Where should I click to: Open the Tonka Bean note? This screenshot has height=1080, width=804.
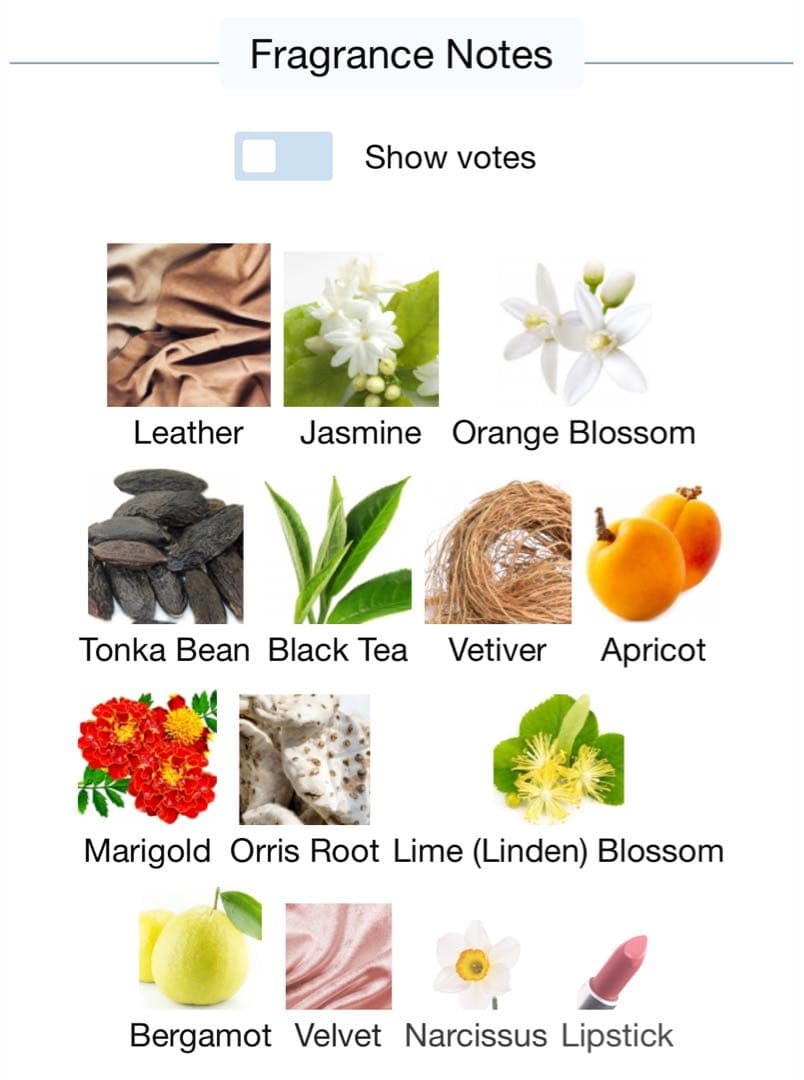(165, 546)
